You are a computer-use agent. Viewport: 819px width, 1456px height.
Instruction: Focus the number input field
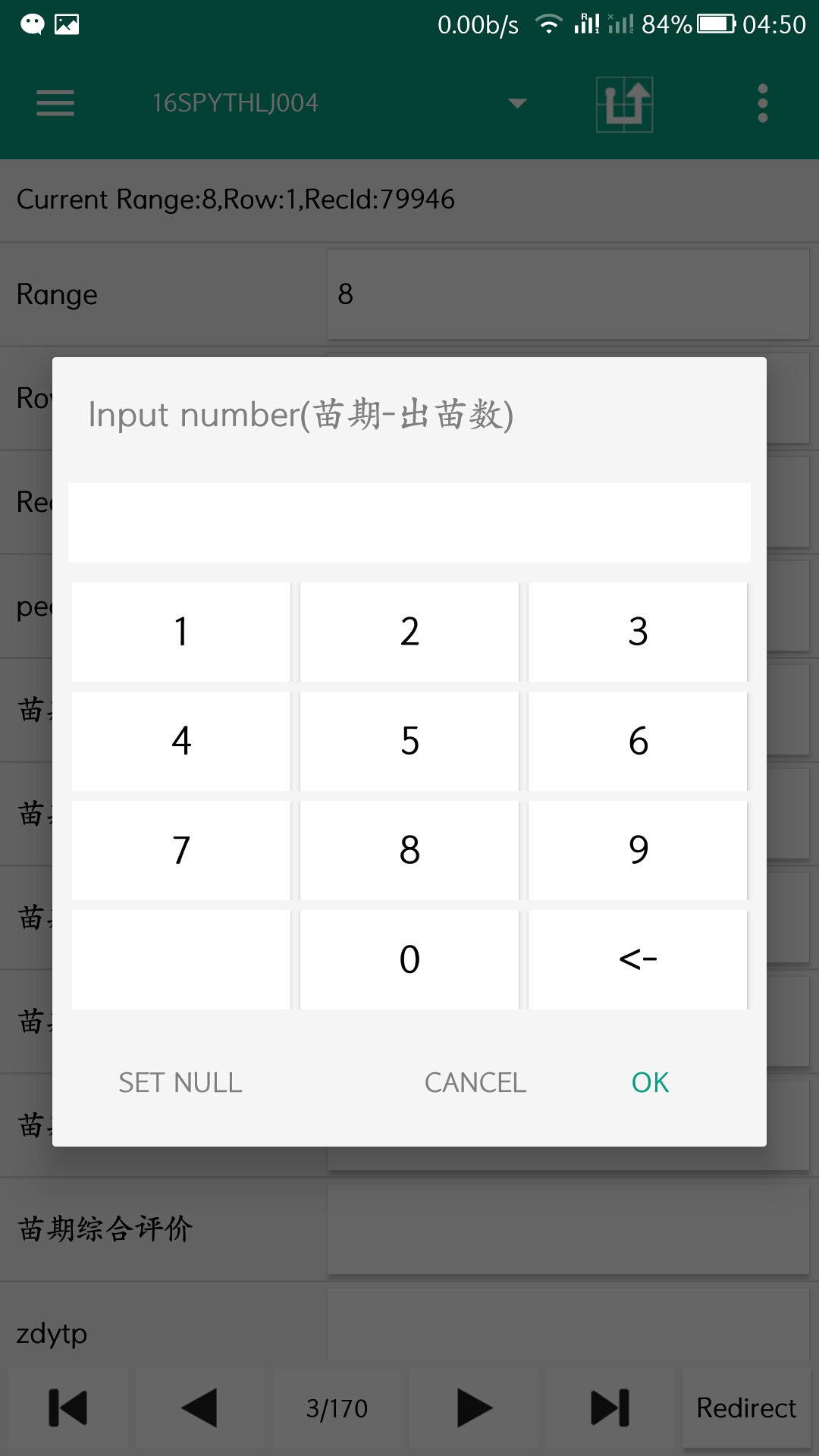click(409, 522)
